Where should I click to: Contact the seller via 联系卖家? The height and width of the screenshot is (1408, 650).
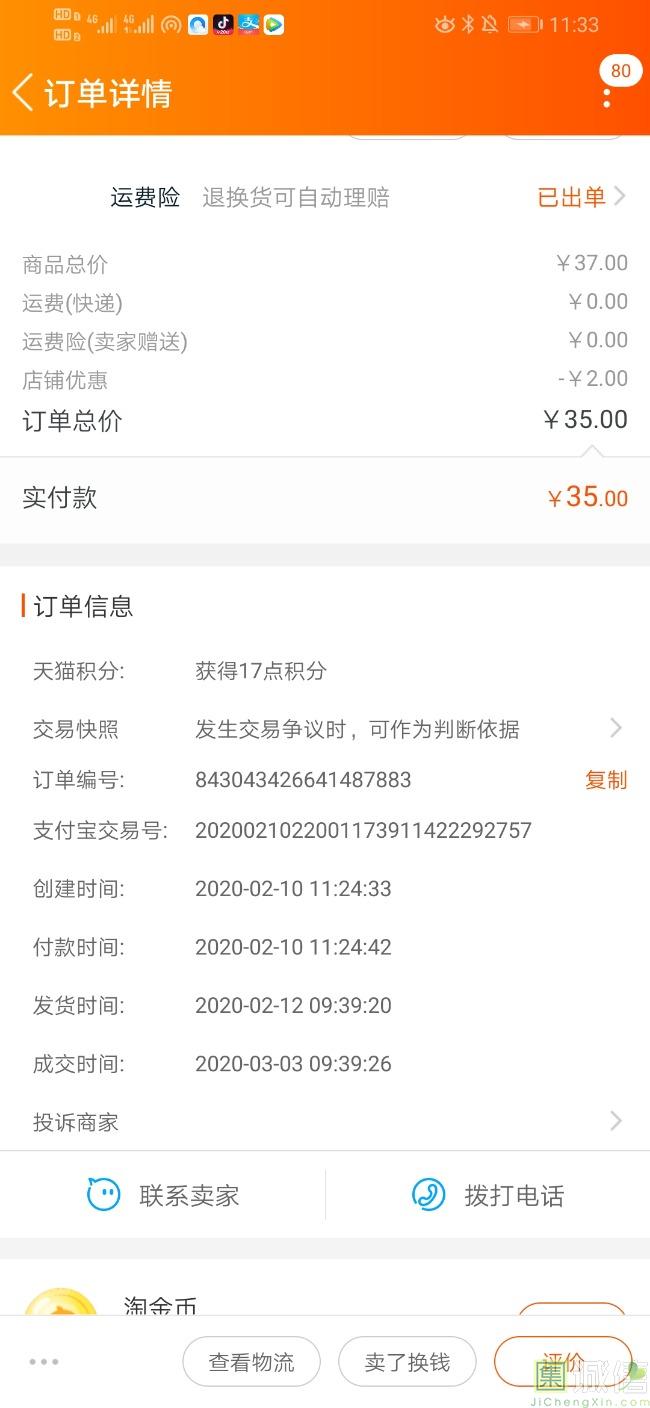click(x=163, y=1195)
